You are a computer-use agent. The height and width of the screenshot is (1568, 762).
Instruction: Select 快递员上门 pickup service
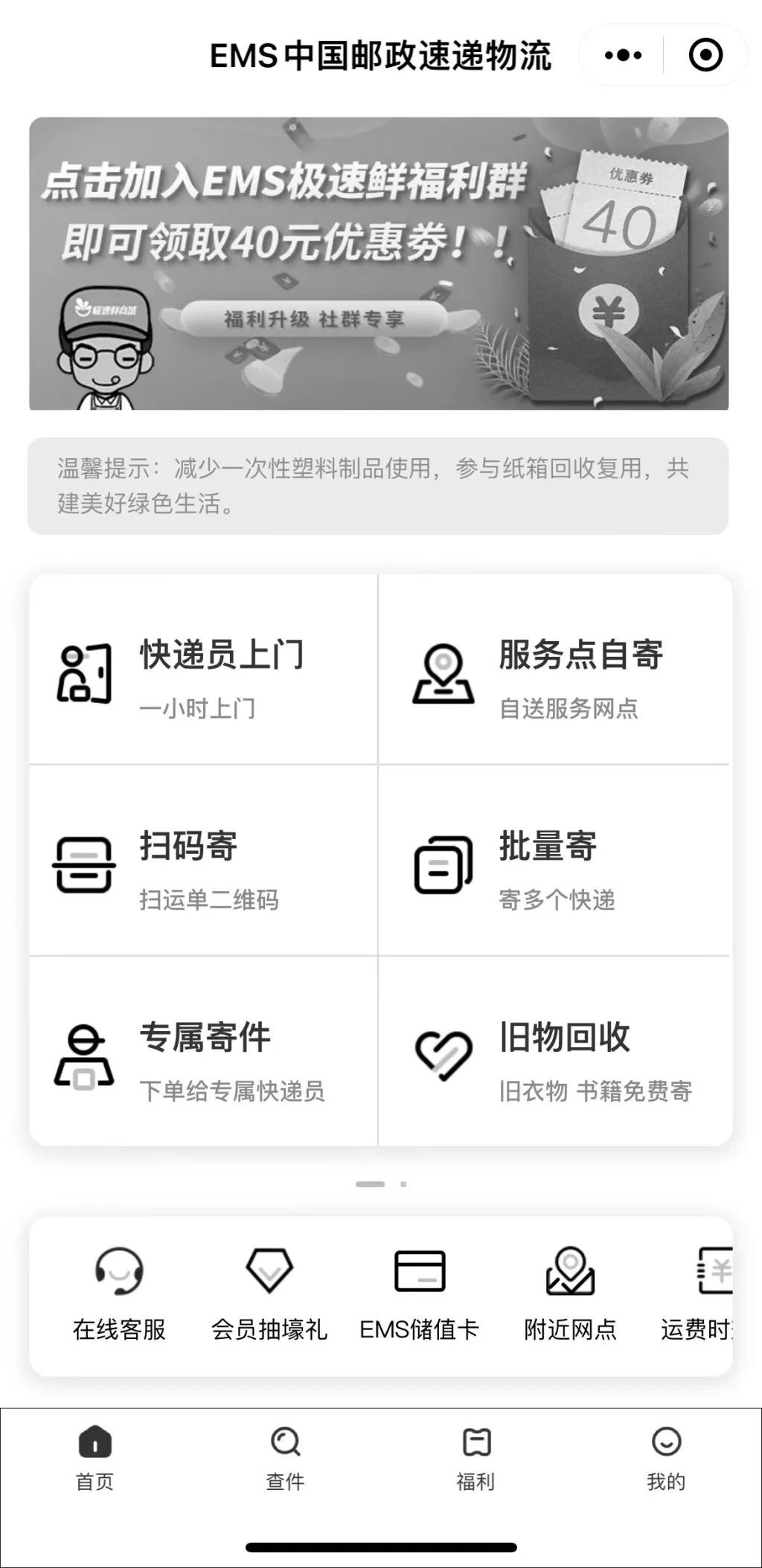pyautogui.click(x=203, y=672)
